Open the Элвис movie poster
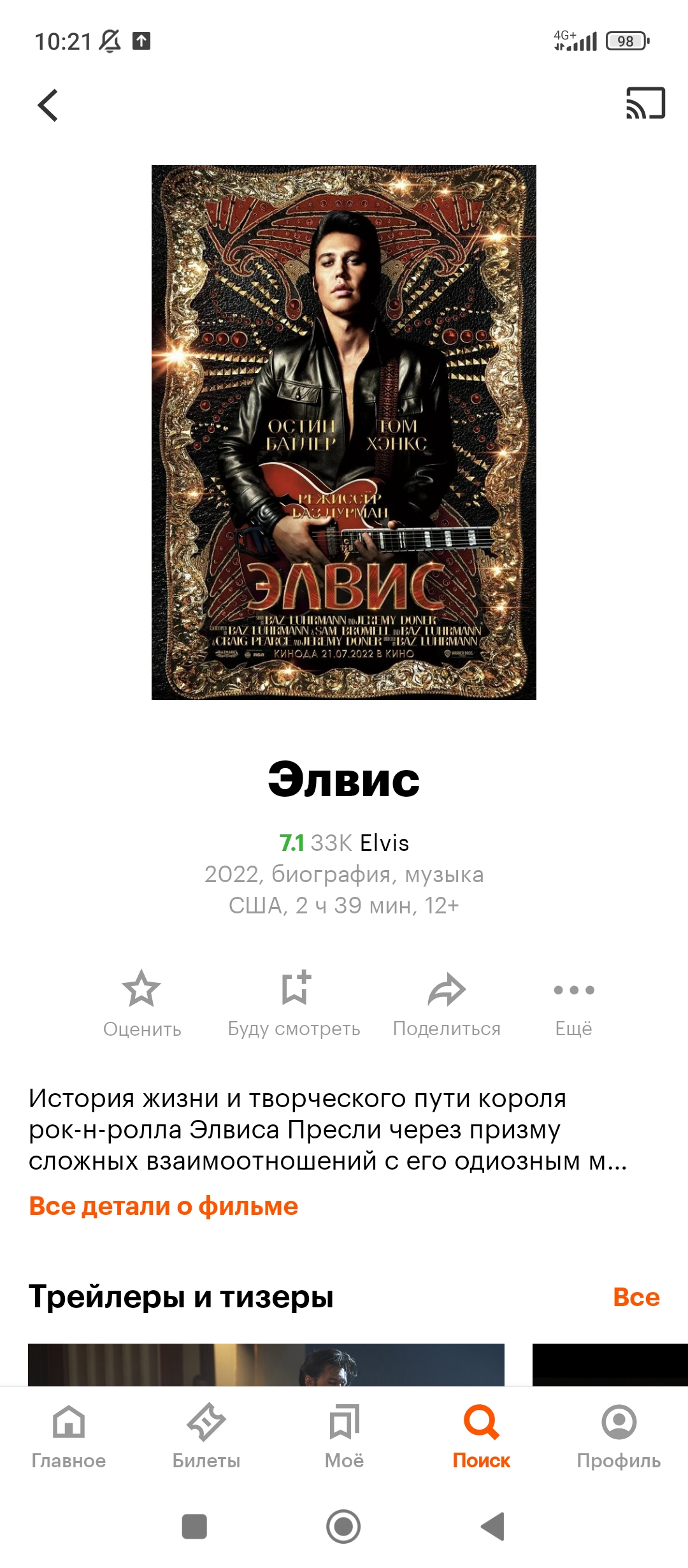The image size is (688, 1568). click(344, 432)
